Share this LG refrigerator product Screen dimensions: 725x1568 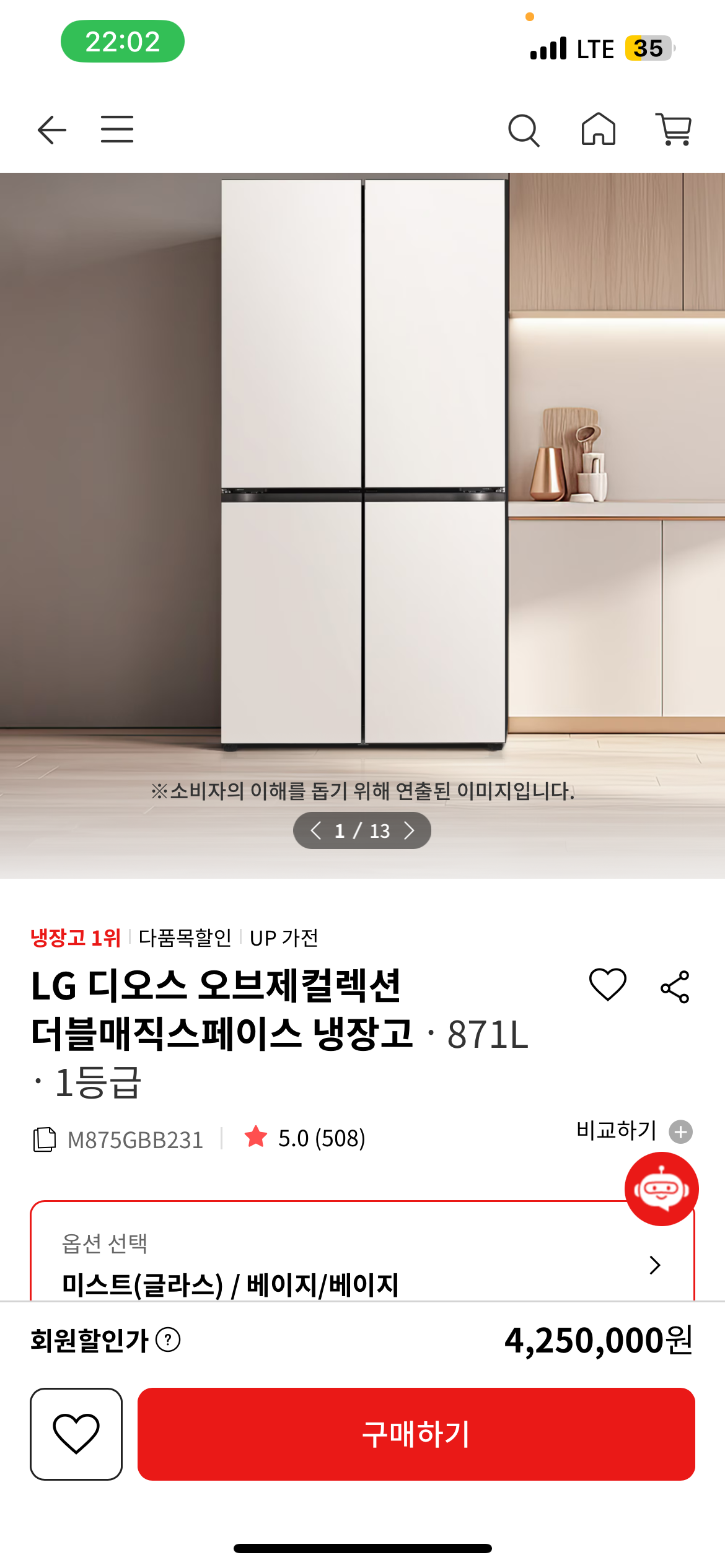click(675, 987)
